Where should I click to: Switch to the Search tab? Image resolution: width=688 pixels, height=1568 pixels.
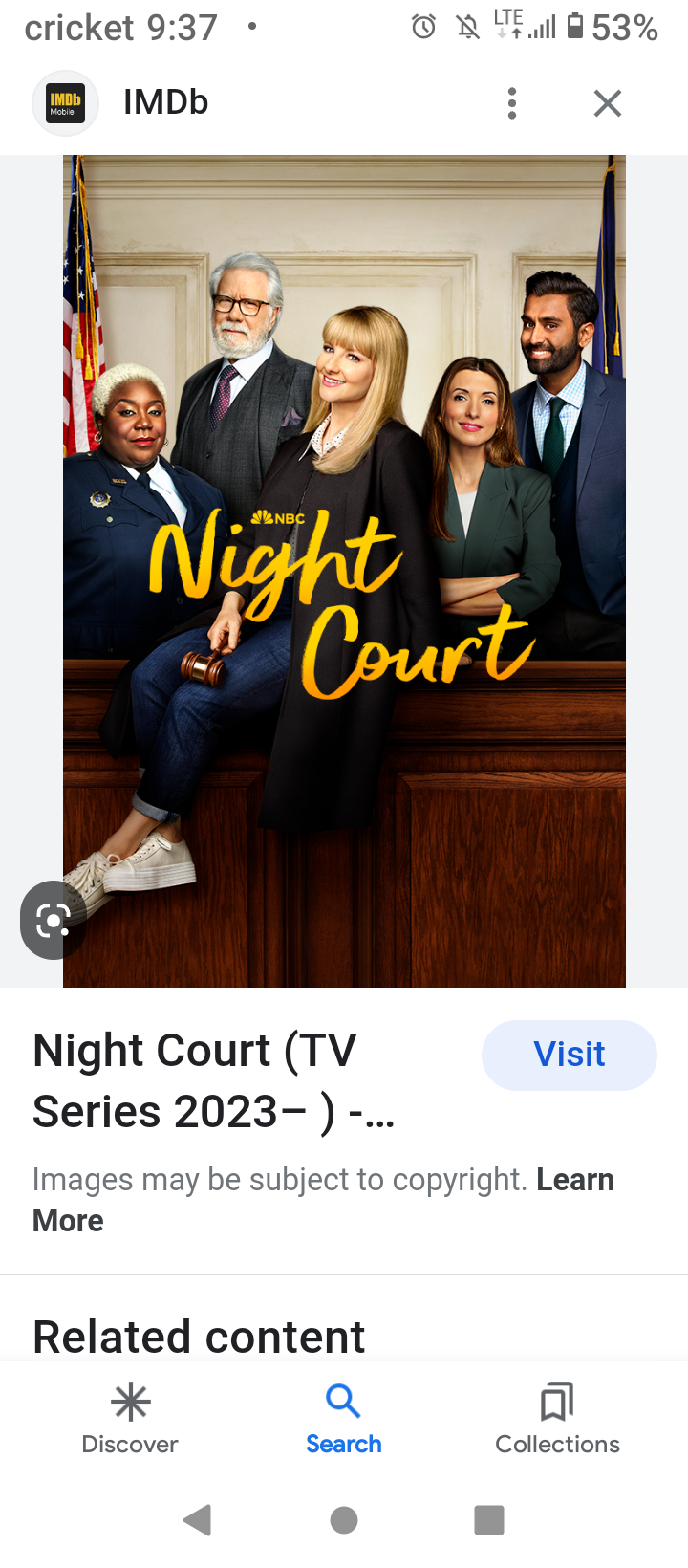tap(343, 1419)
